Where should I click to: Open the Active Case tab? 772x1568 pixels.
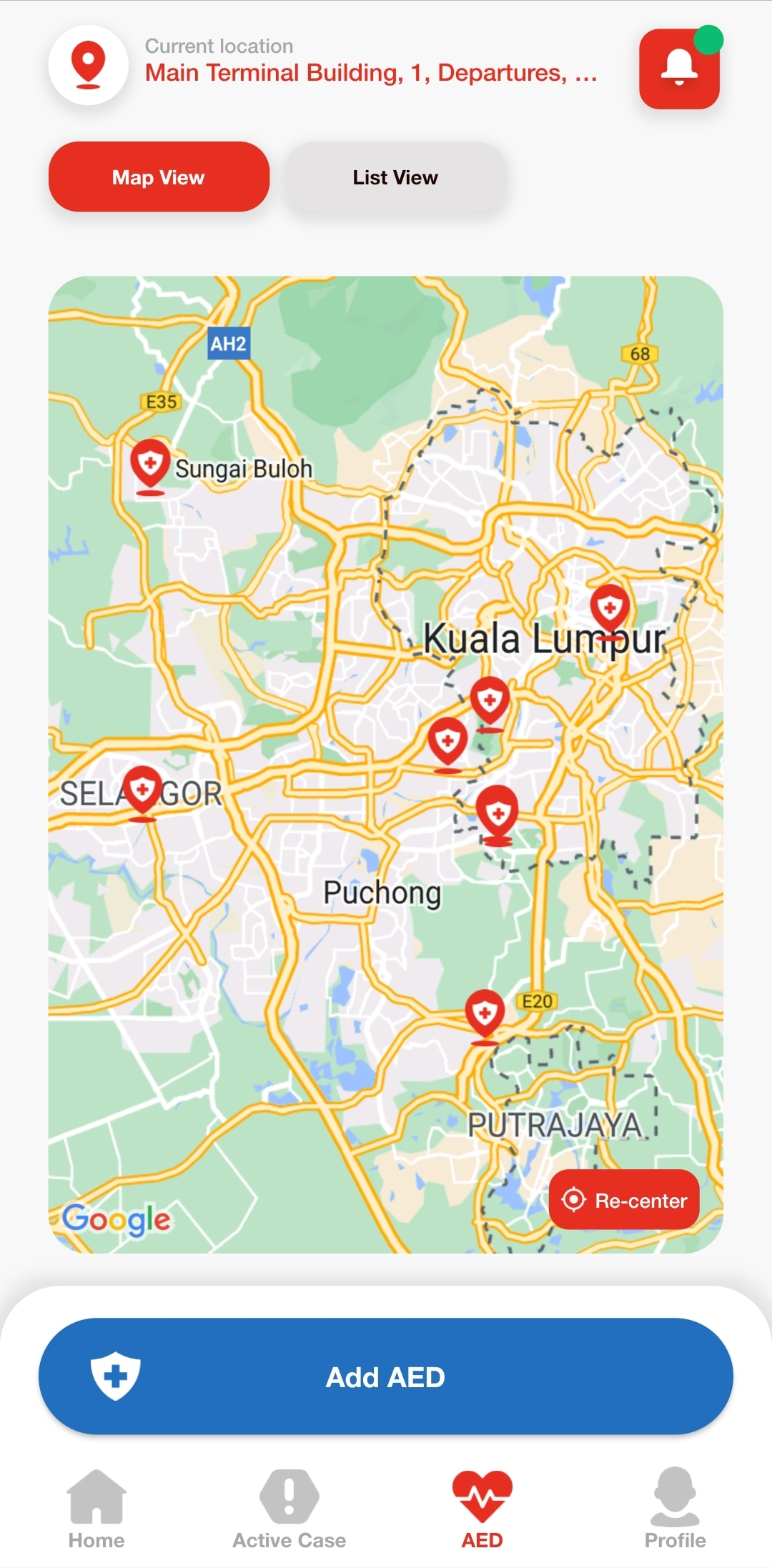pyautogui.click(x=289, y=1509)
